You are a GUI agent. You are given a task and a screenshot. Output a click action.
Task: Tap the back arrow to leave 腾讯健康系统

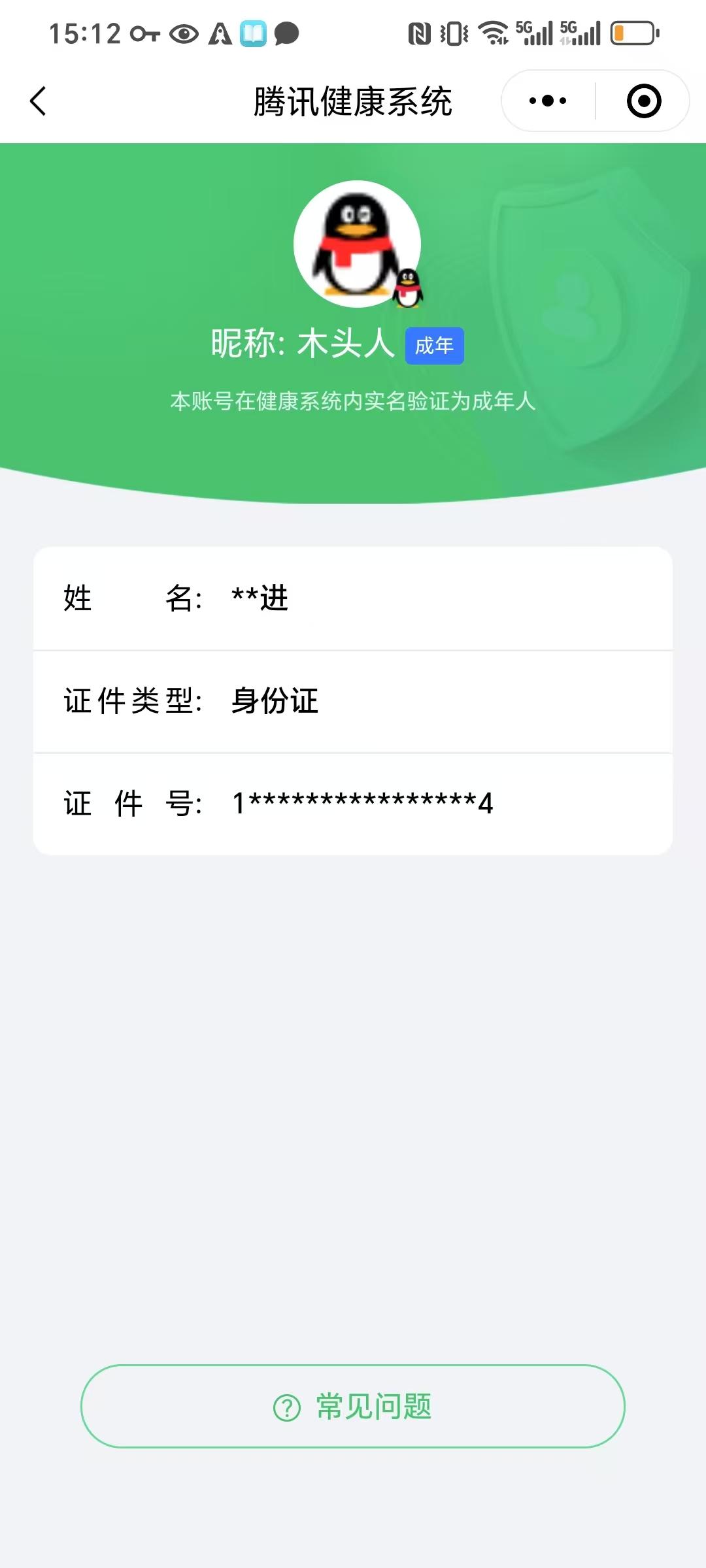[37, 102]
